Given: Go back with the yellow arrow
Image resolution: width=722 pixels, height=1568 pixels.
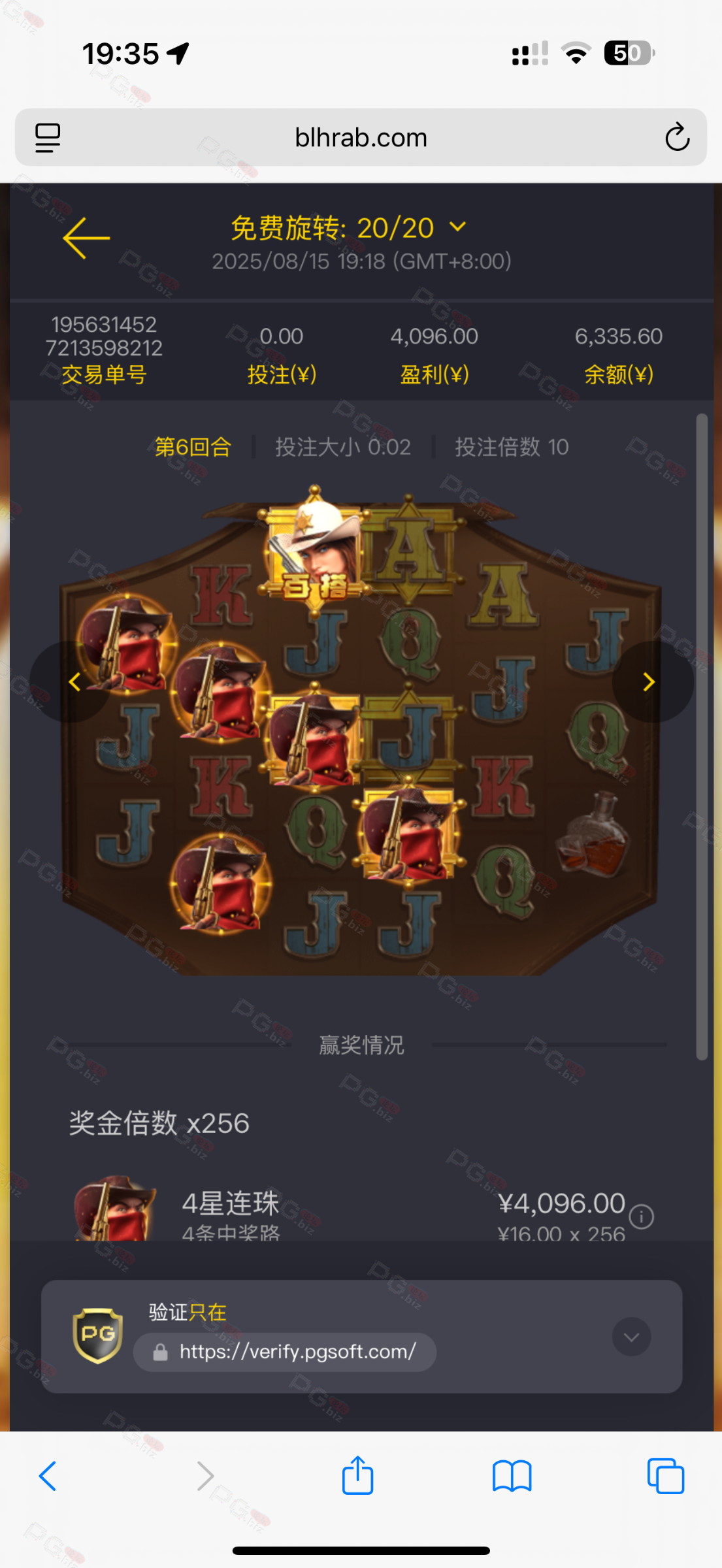Looking at the screenshot, I should pyautogui.click(x=86, y=238).
